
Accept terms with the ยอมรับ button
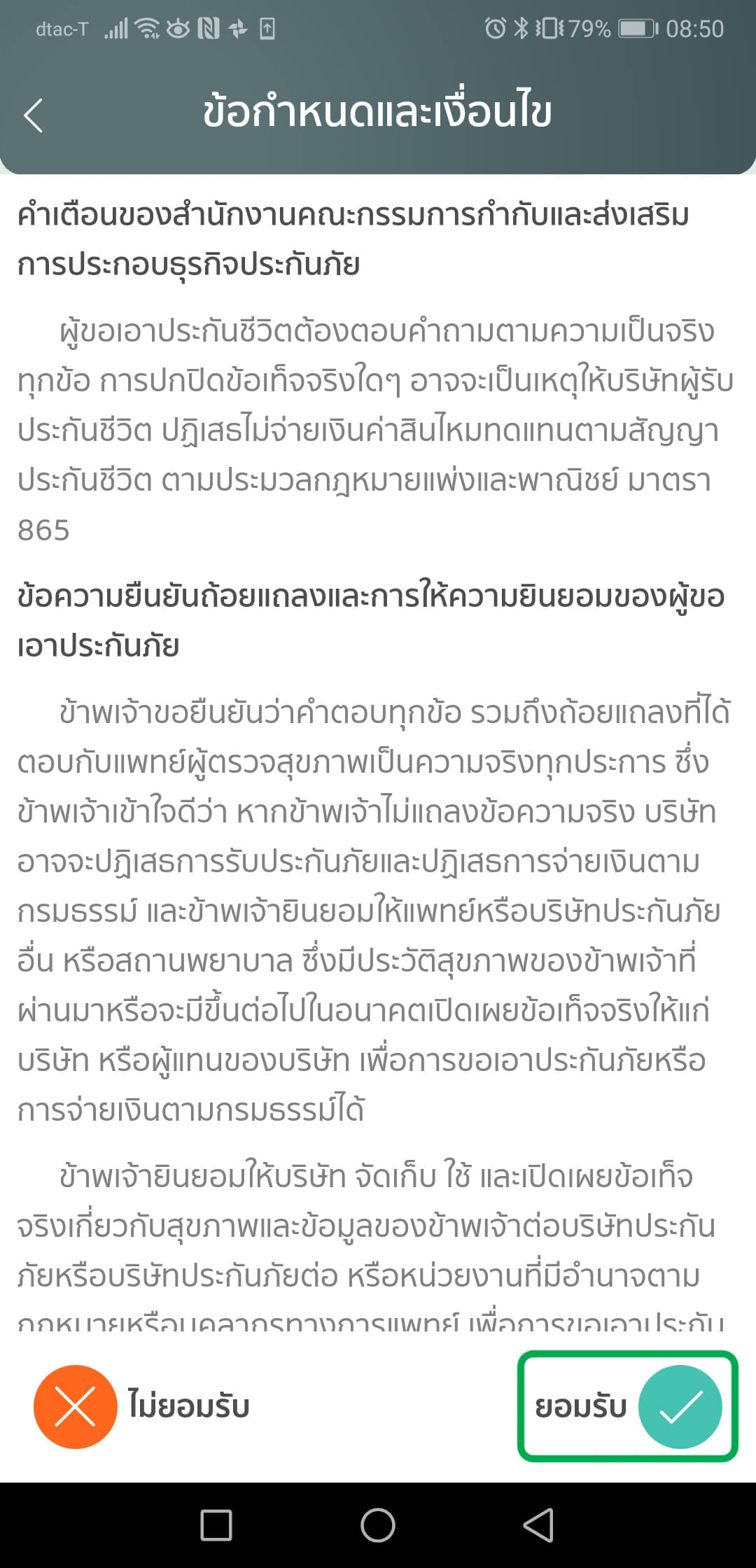(x=627, y=1407)
